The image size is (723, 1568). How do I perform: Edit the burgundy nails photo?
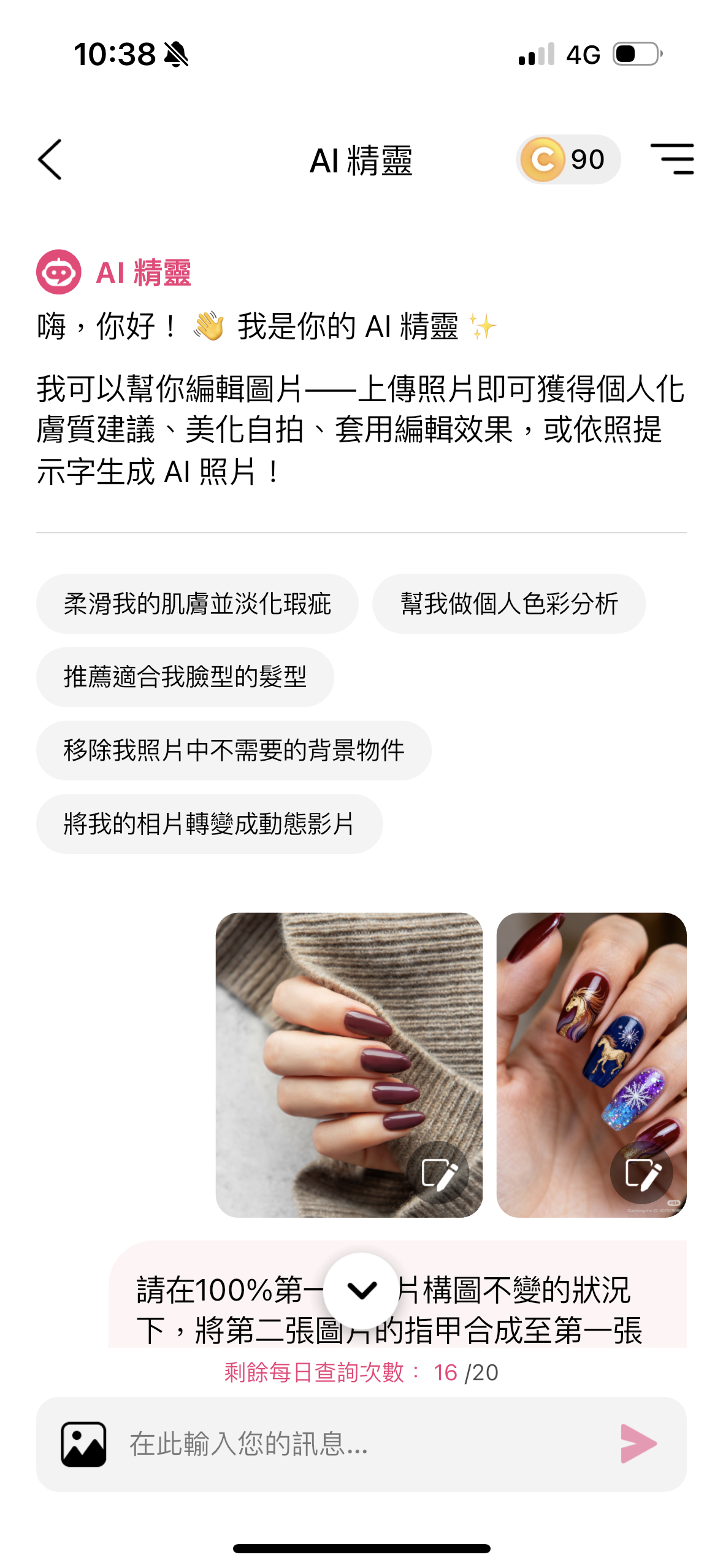[x=438, y=1173]
